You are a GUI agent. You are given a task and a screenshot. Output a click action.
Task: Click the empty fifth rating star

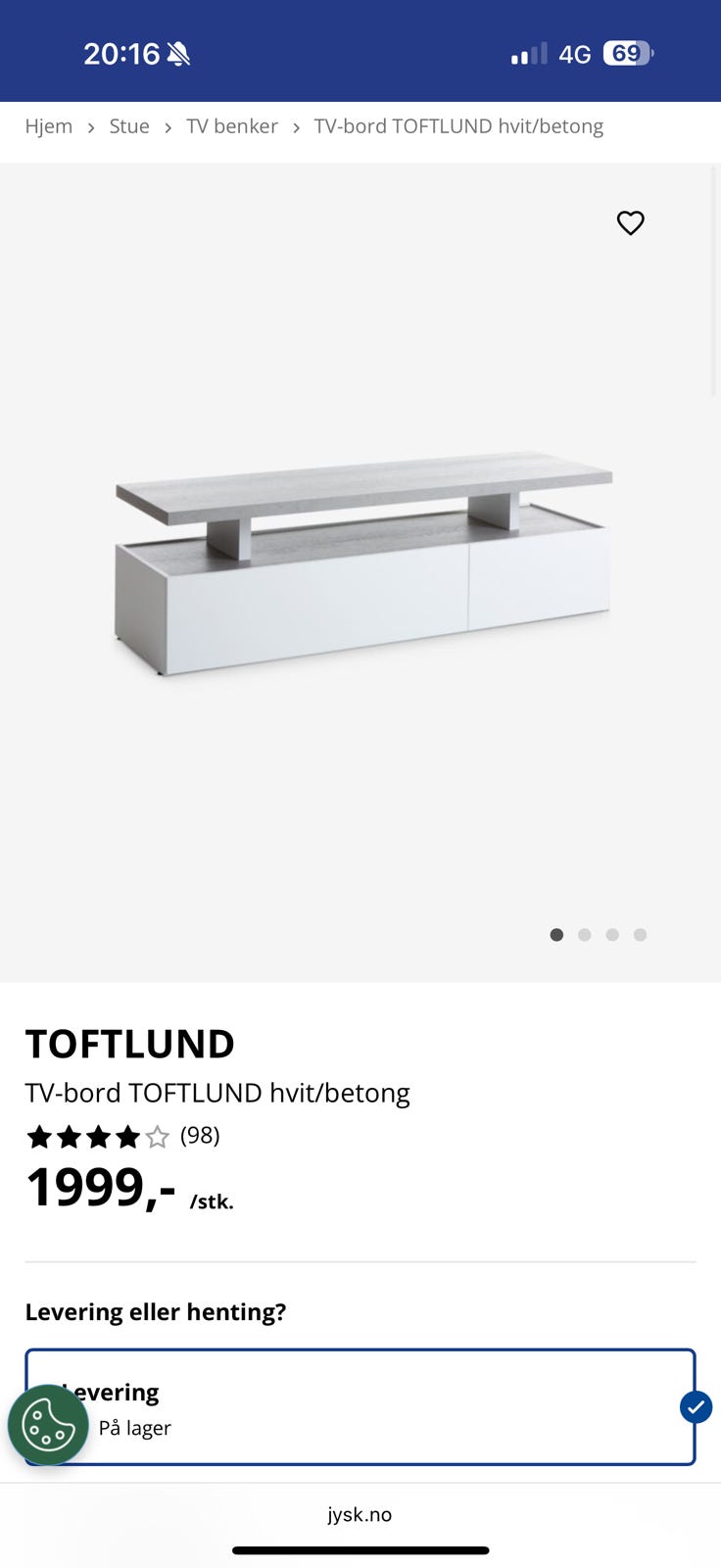158,1136
